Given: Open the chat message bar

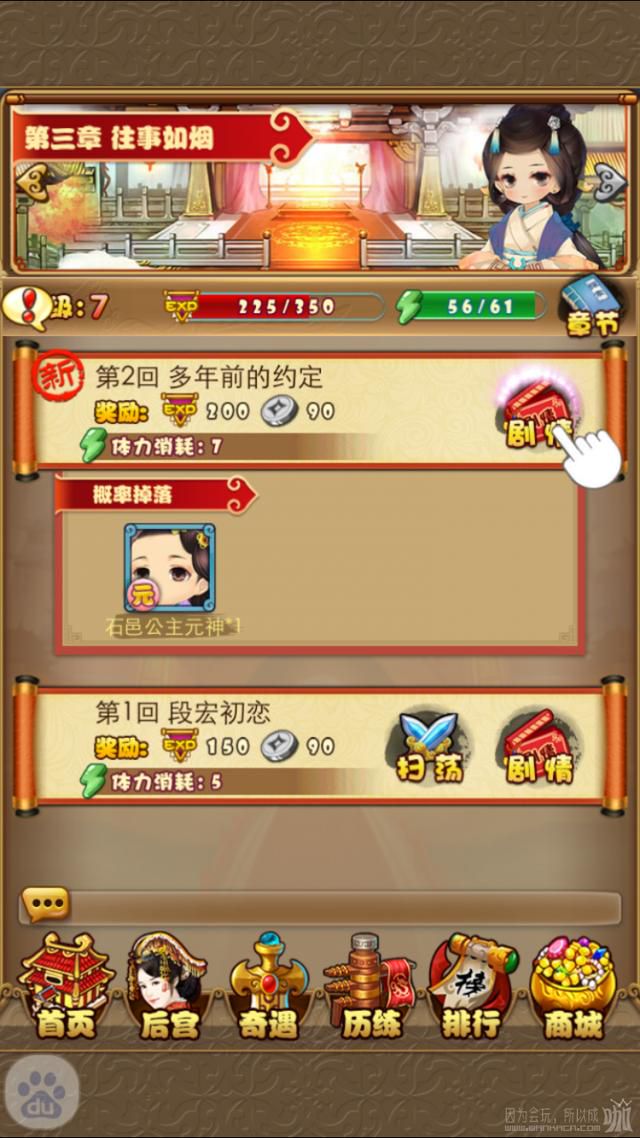Looking at the screenshot, I should 319,905.
